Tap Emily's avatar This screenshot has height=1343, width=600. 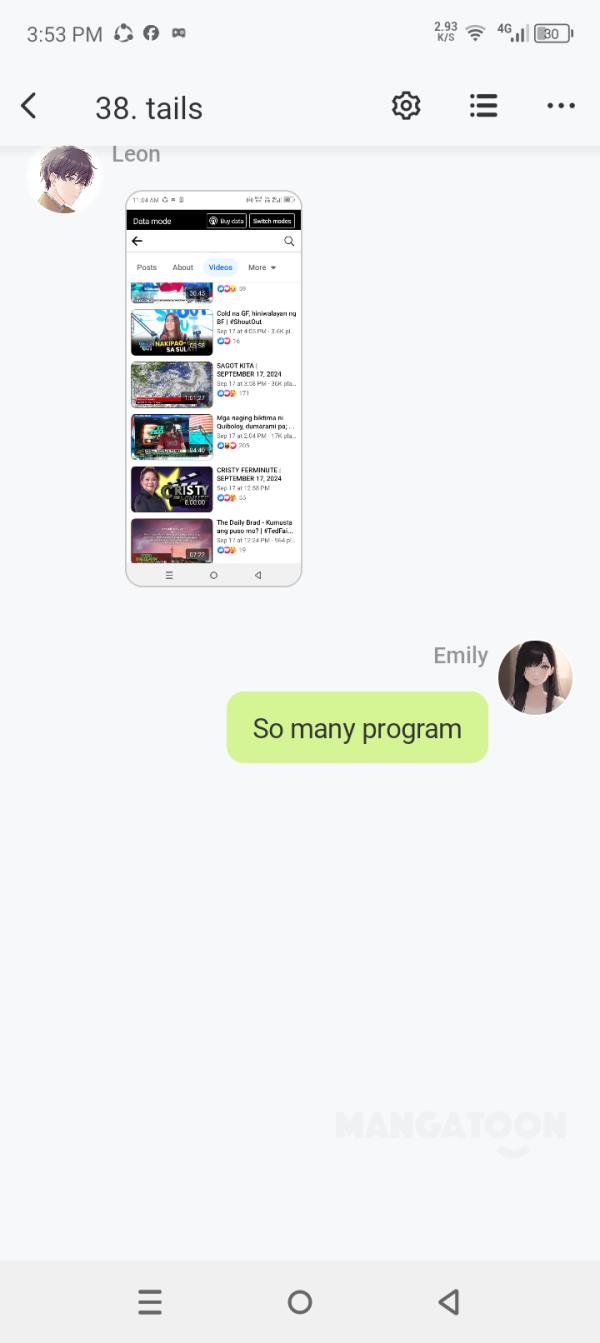point(535,678)
